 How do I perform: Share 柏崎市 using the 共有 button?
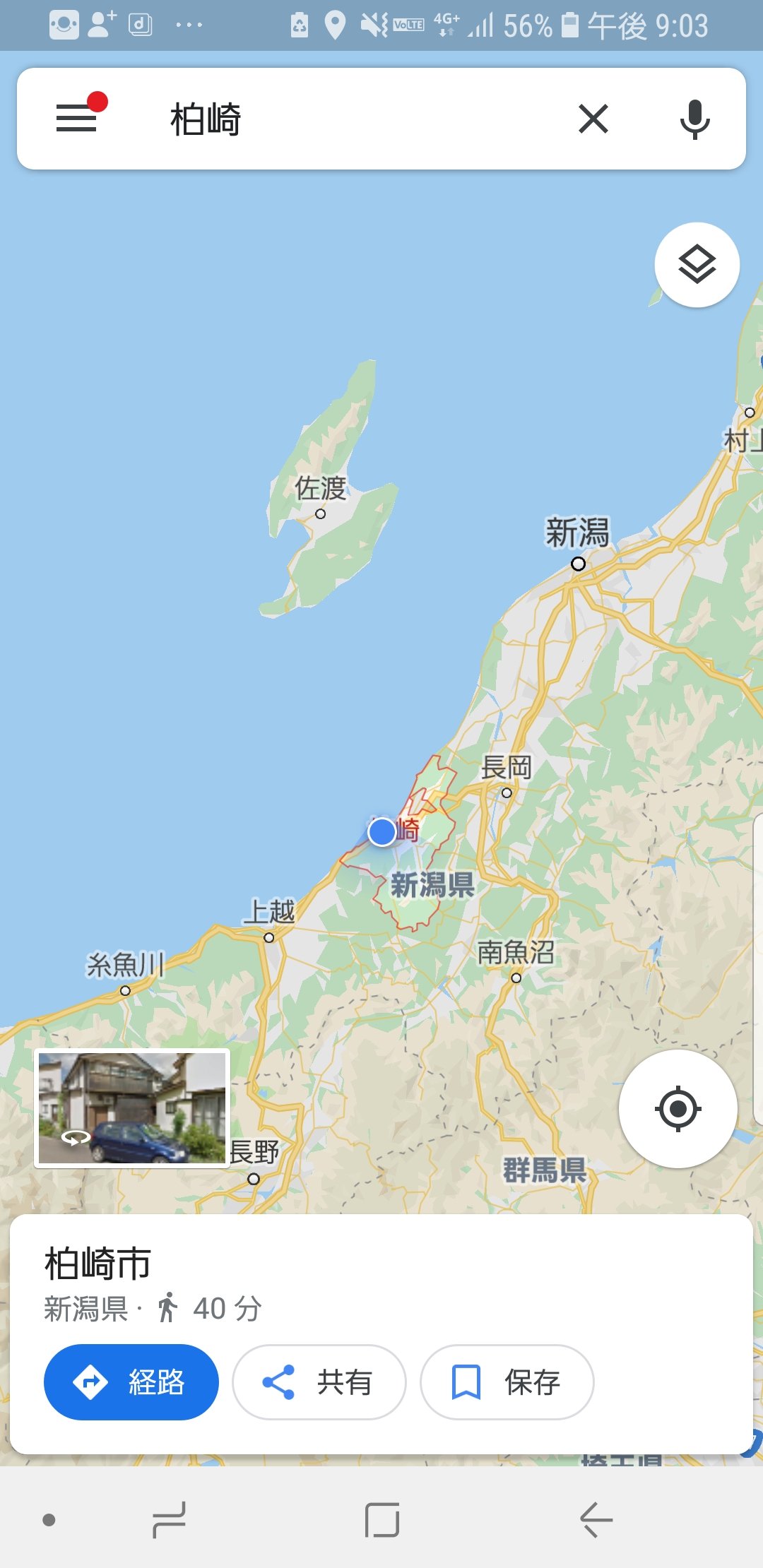point(319,1382)
